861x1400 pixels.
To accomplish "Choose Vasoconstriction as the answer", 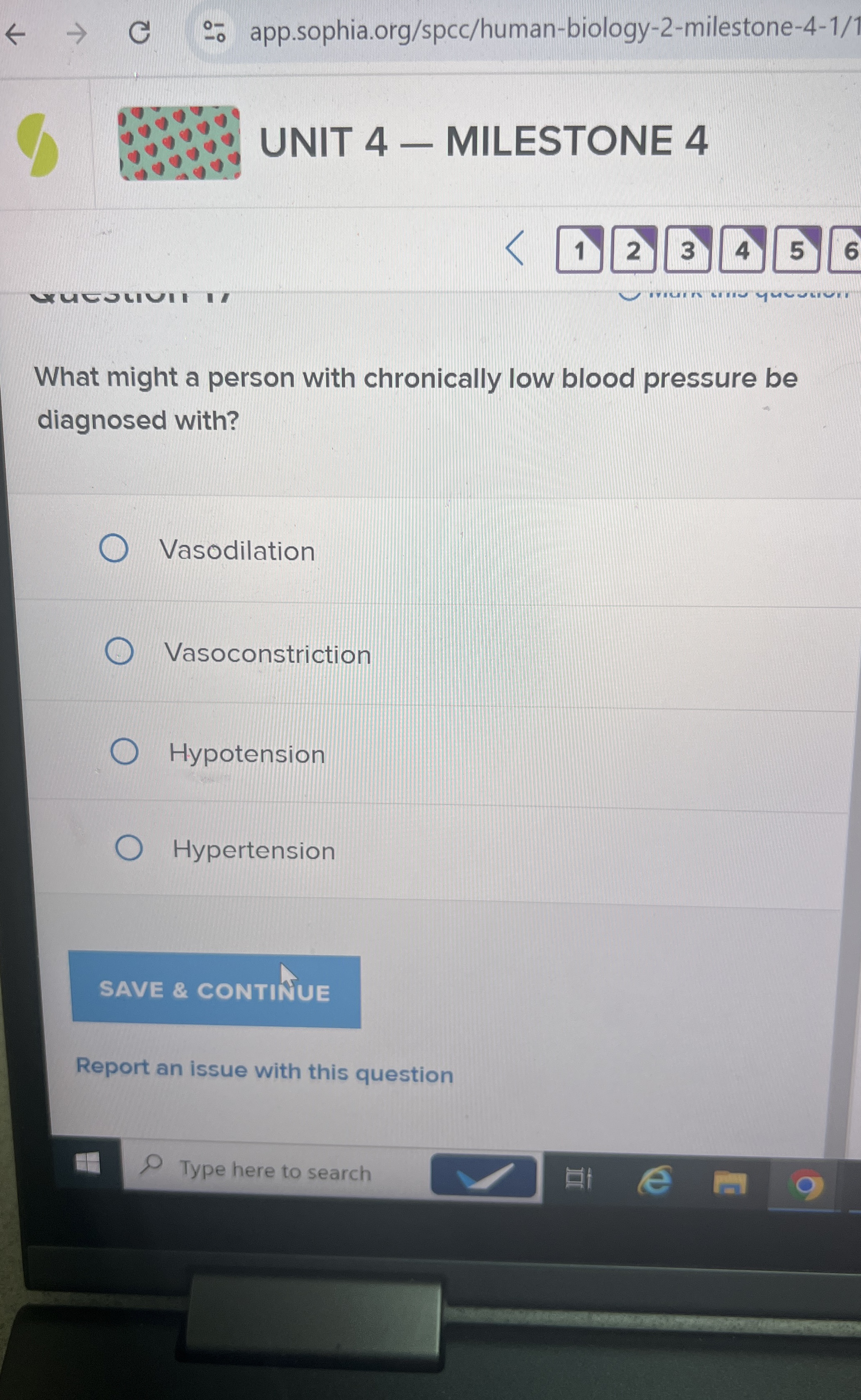I will coord(120,652).
